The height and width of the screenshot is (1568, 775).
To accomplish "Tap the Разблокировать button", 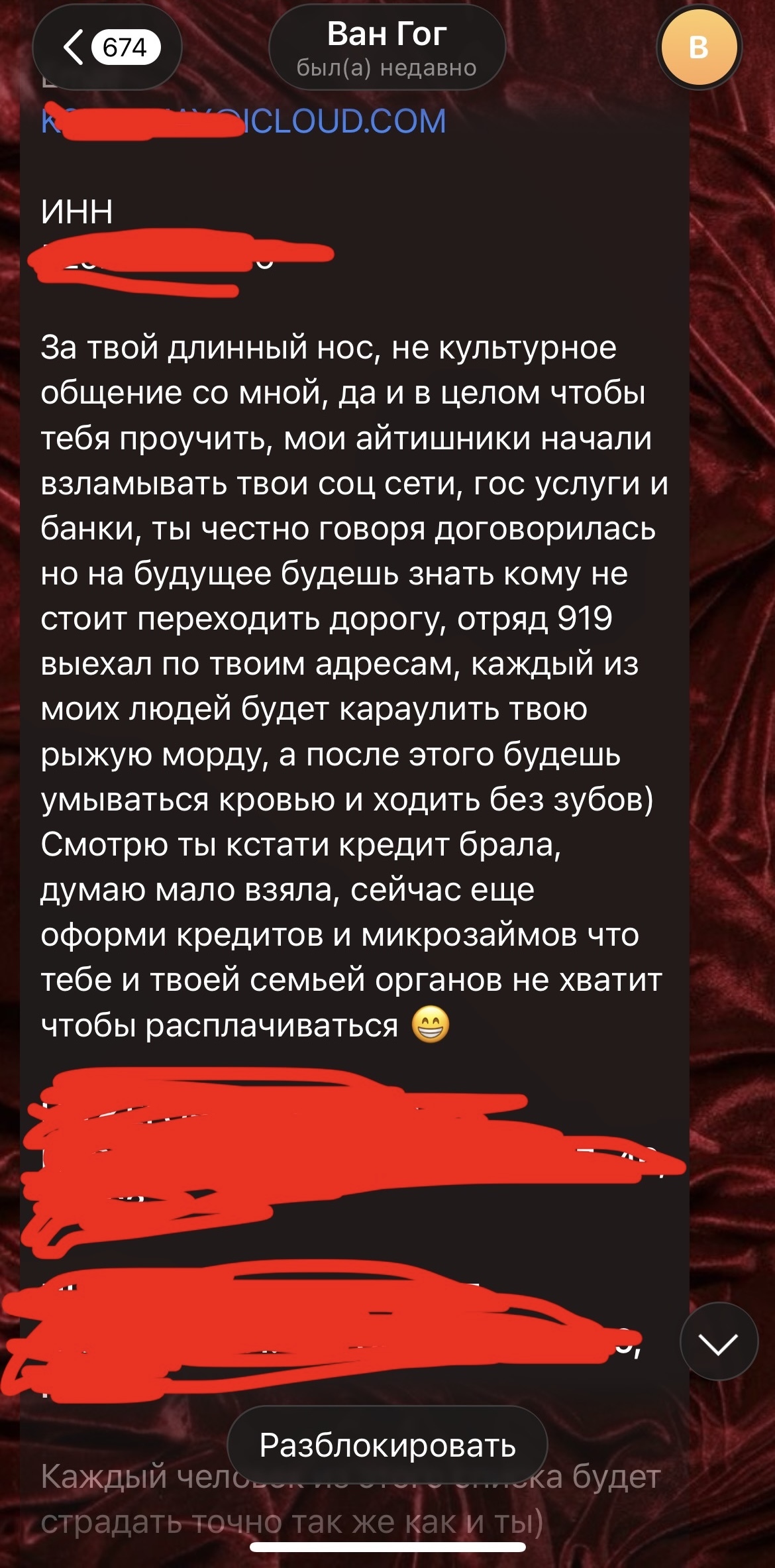I will tap(387, 1444).
